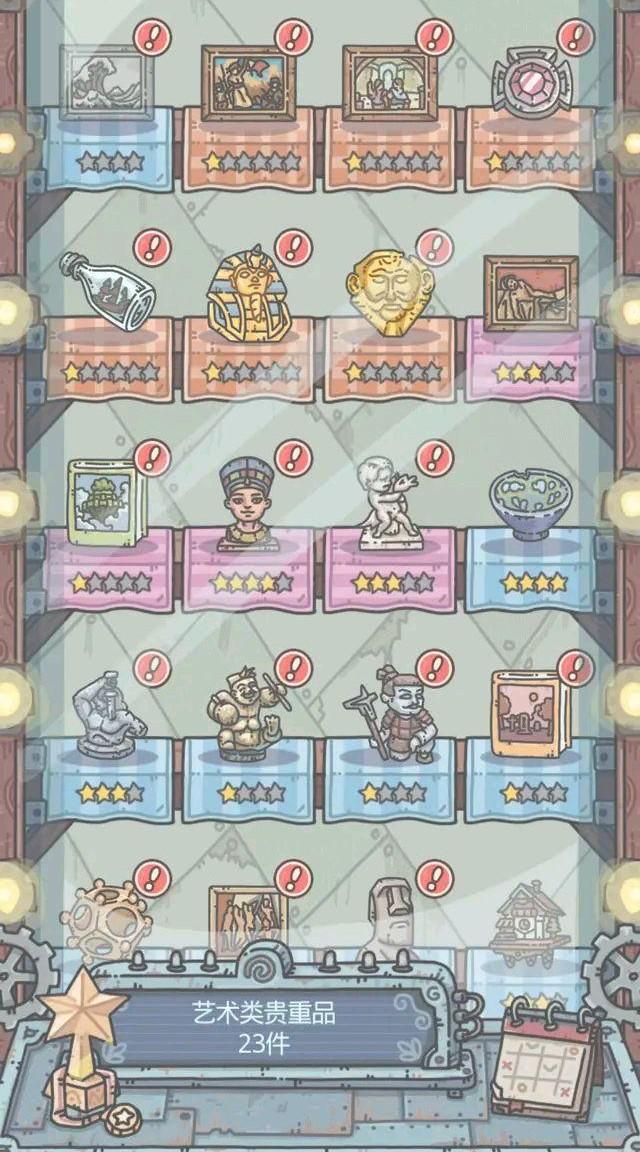Select the white marble statue item
The image size is (640, 1152).
(388, 504)
